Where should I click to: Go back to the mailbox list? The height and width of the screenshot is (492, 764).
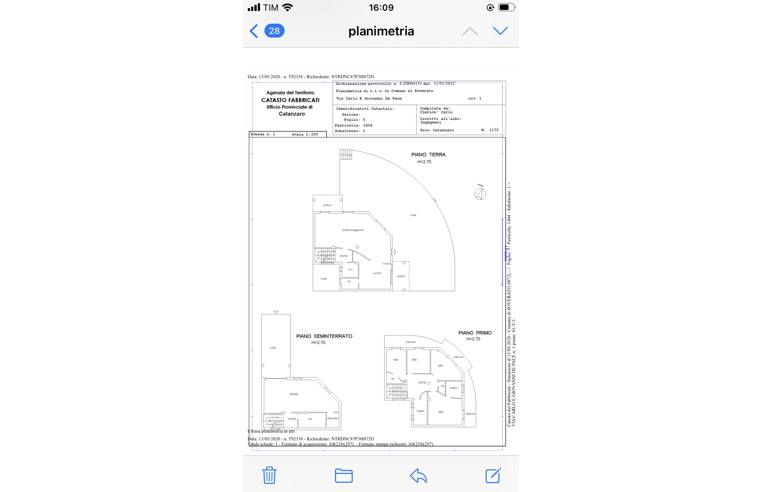pos(266,31)
